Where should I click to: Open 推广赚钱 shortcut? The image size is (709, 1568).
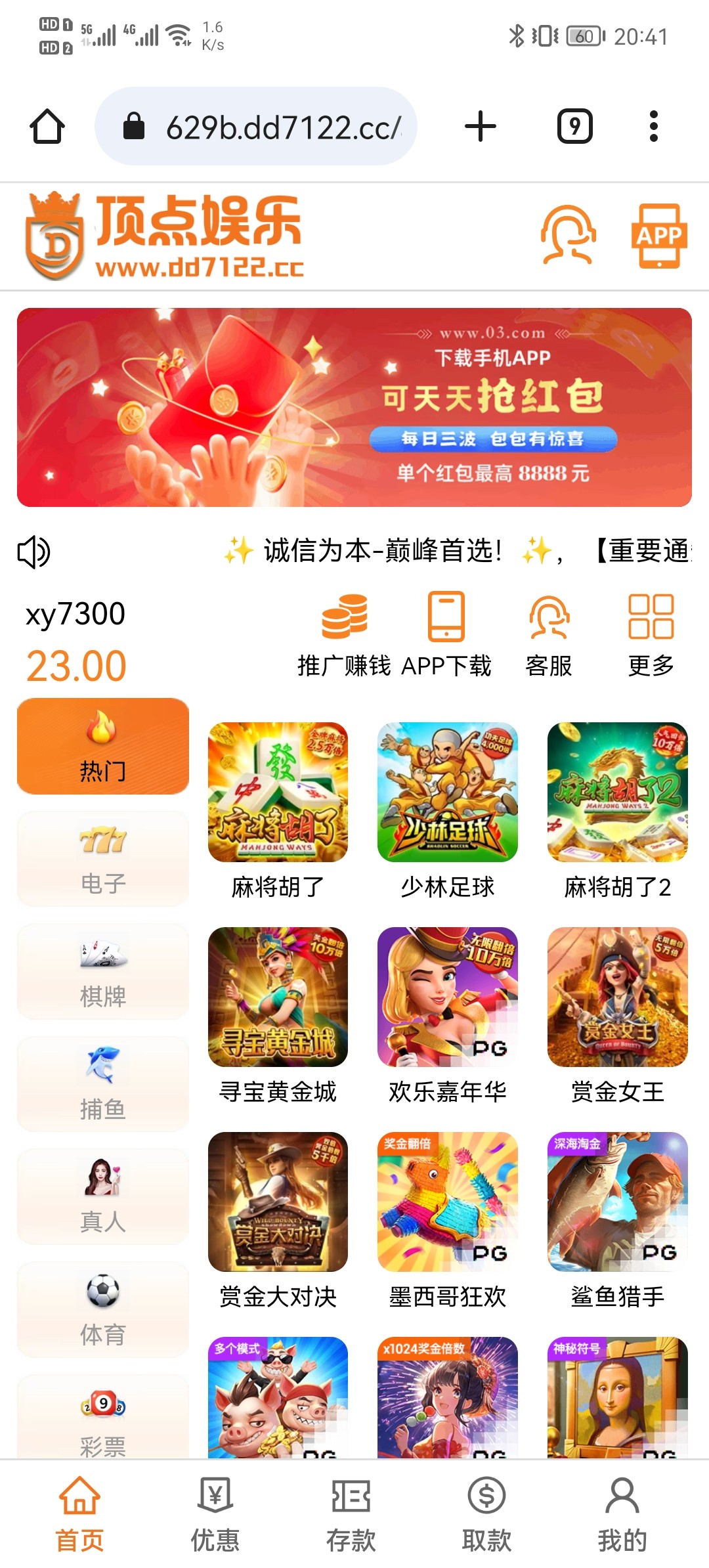344,634
